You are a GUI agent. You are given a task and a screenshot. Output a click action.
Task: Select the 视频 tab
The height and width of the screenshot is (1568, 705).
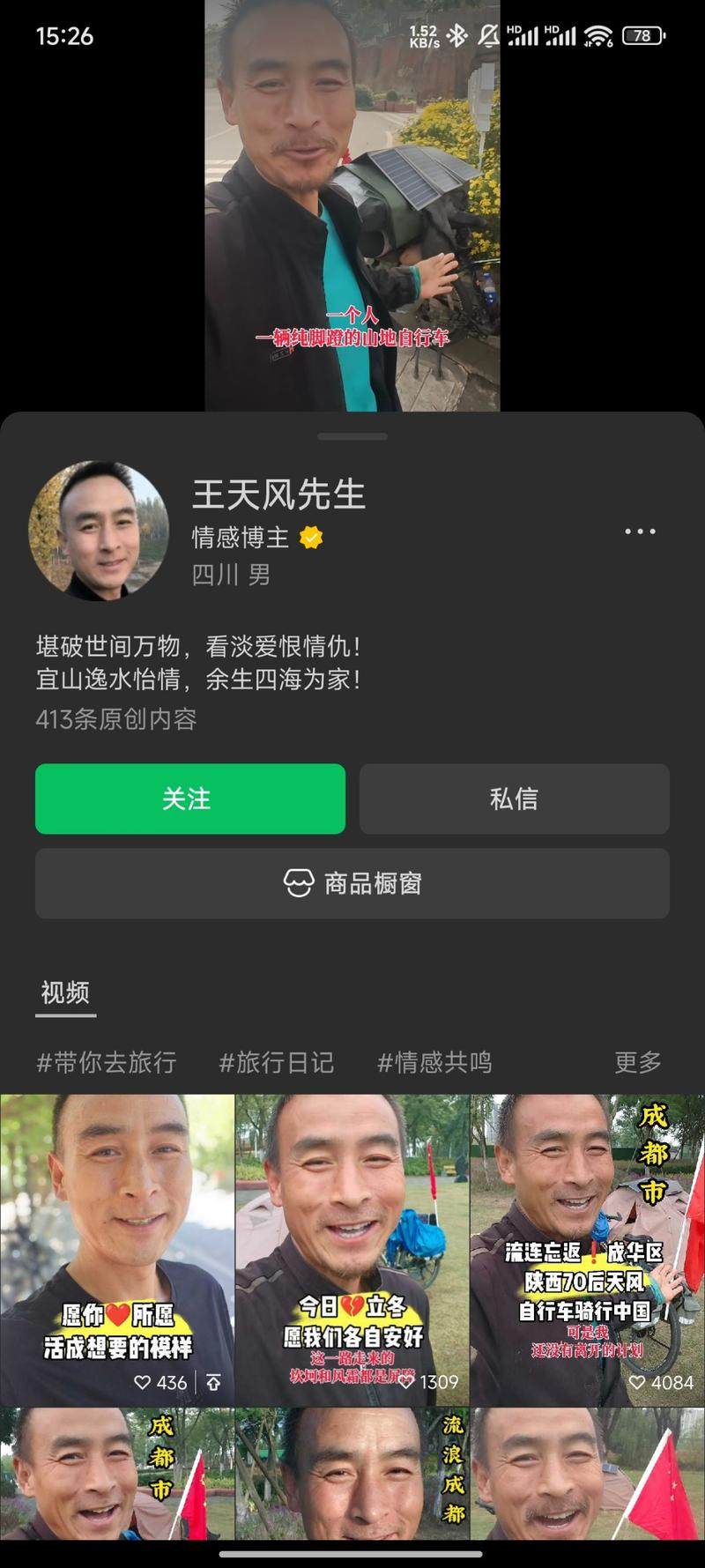click(x=65, y=992)
